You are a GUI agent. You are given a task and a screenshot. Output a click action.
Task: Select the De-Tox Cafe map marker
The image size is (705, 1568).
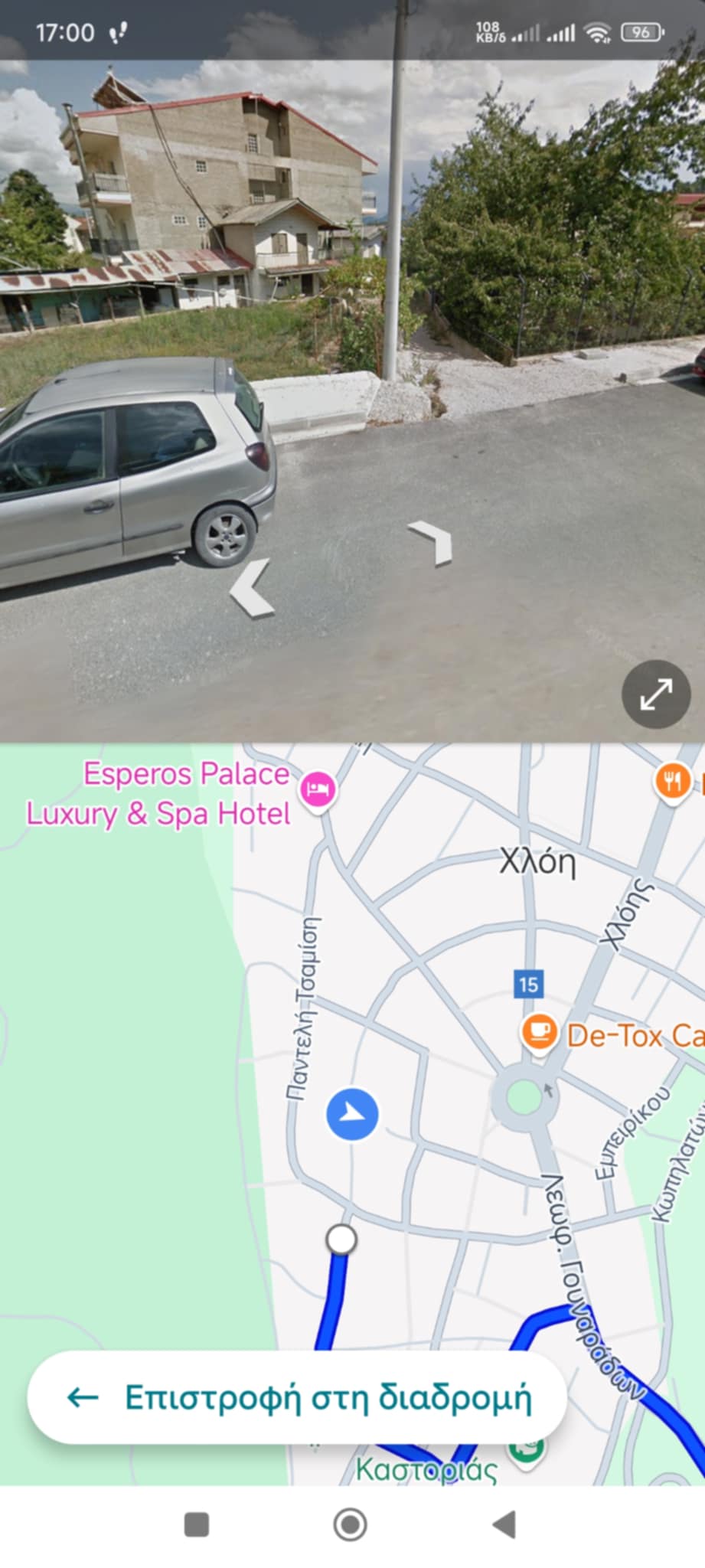coord(540,1031)
